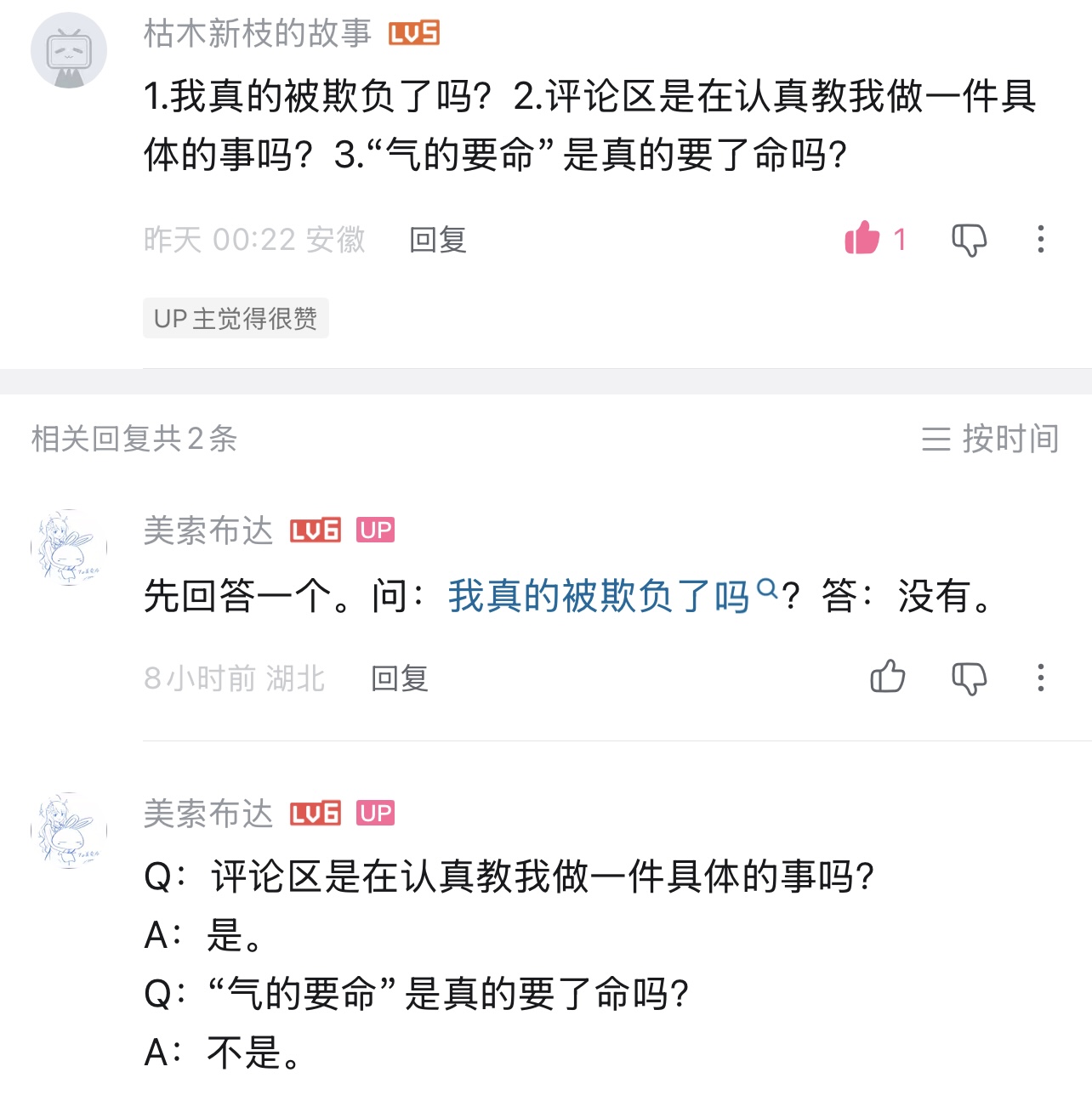Dislike the 先回答一个 reply
This screenshot has height=1095, width=1092.
pyautogui.click(x=969, y=678)
